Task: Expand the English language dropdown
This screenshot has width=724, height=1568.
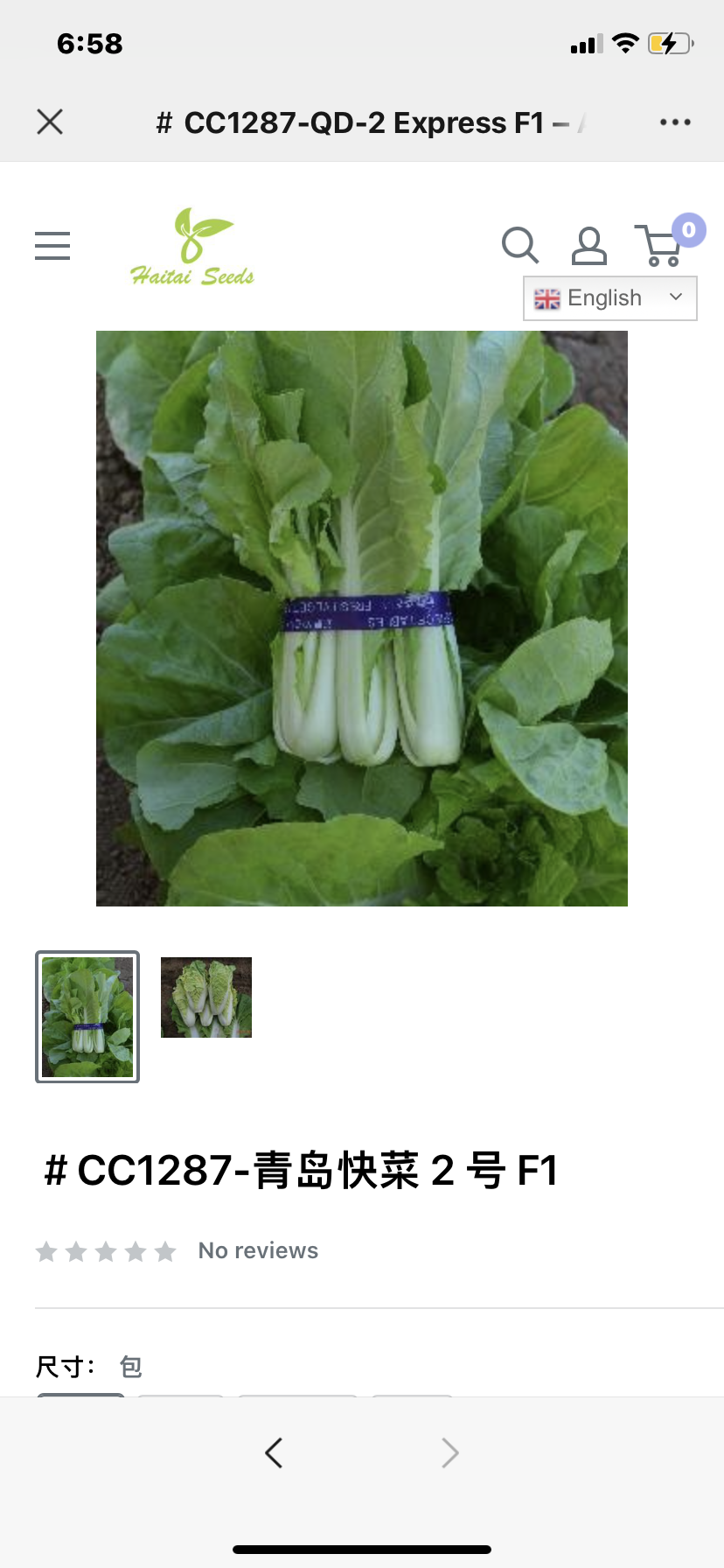Action: [x=609, y=298]
